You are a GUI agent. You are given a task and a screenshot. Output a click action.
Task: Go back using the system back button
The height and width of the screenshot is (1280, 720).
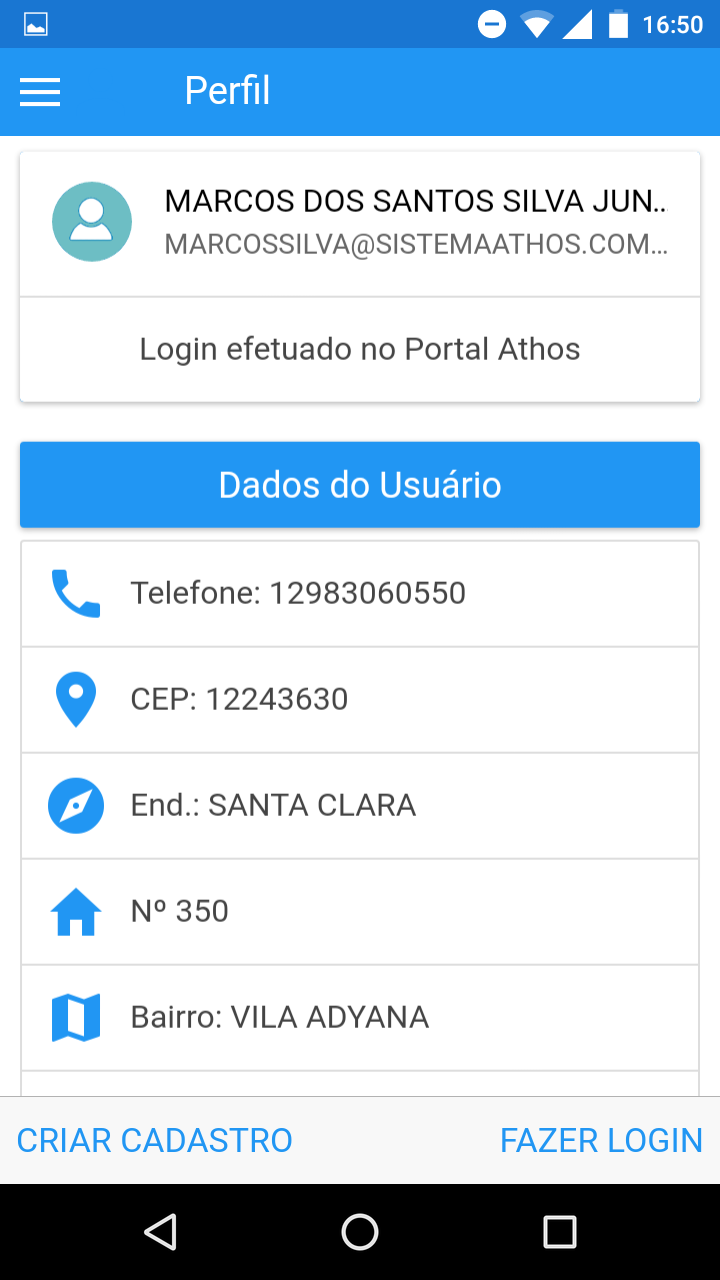(160, 1232)
